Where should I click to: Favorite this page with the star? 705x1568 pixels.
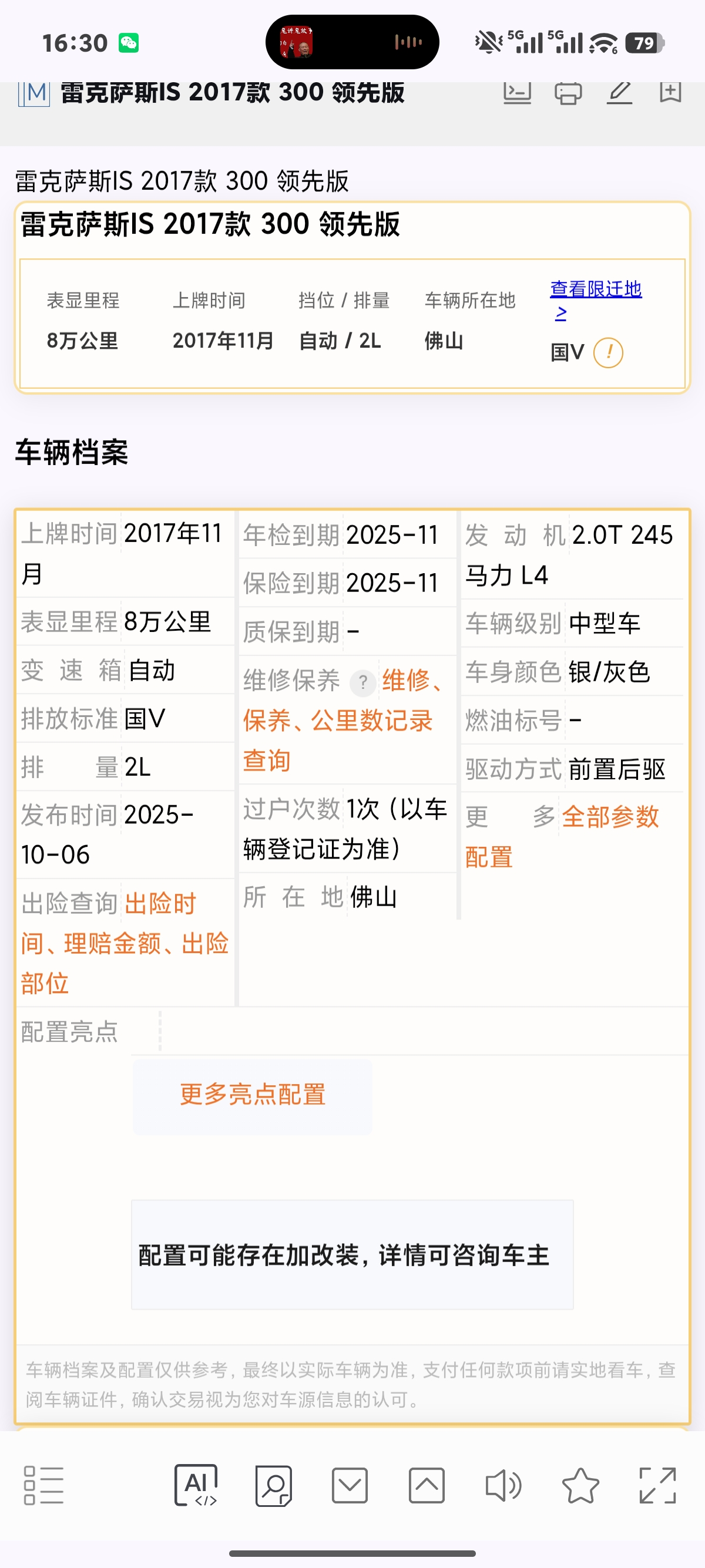pos(580,1485)
